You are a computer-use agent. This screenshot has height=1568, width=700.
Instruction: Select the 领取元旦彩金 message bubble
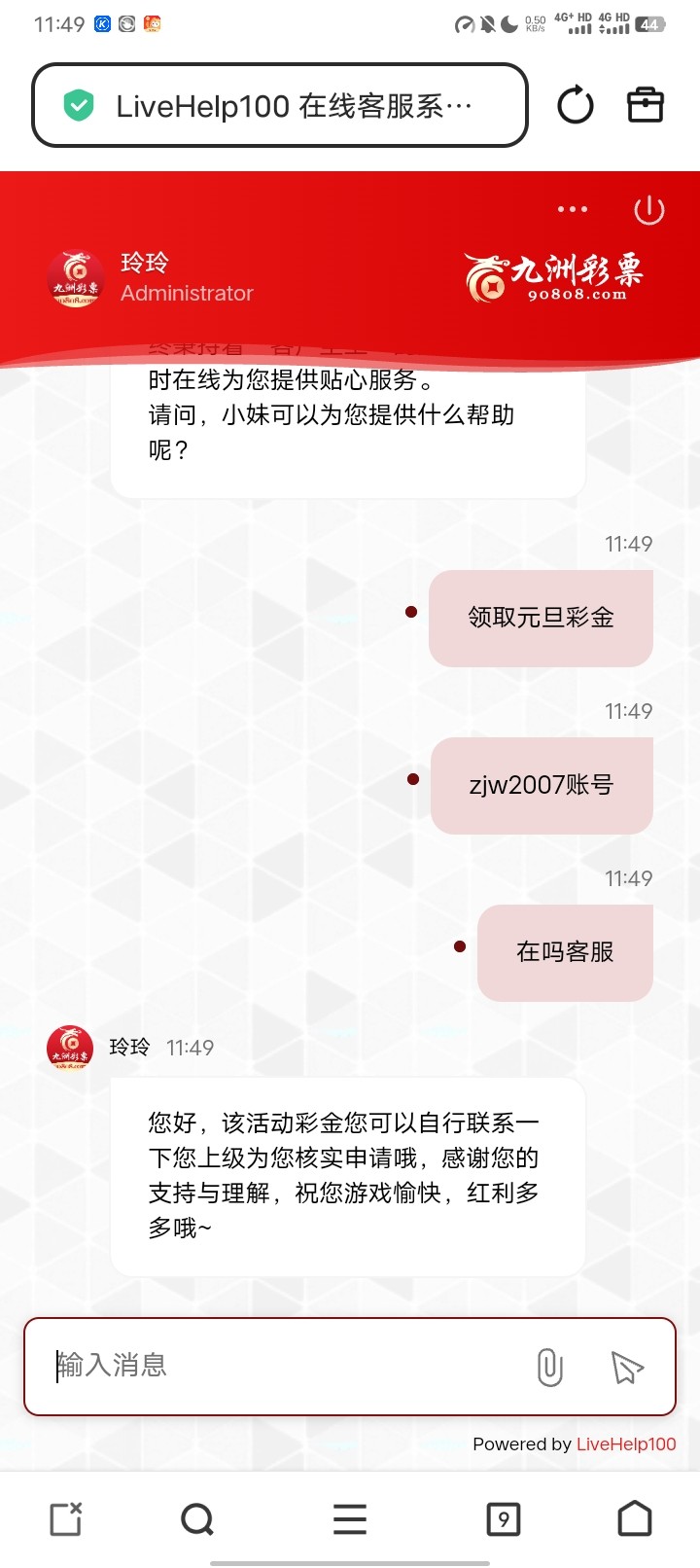[x=541, y=619]
